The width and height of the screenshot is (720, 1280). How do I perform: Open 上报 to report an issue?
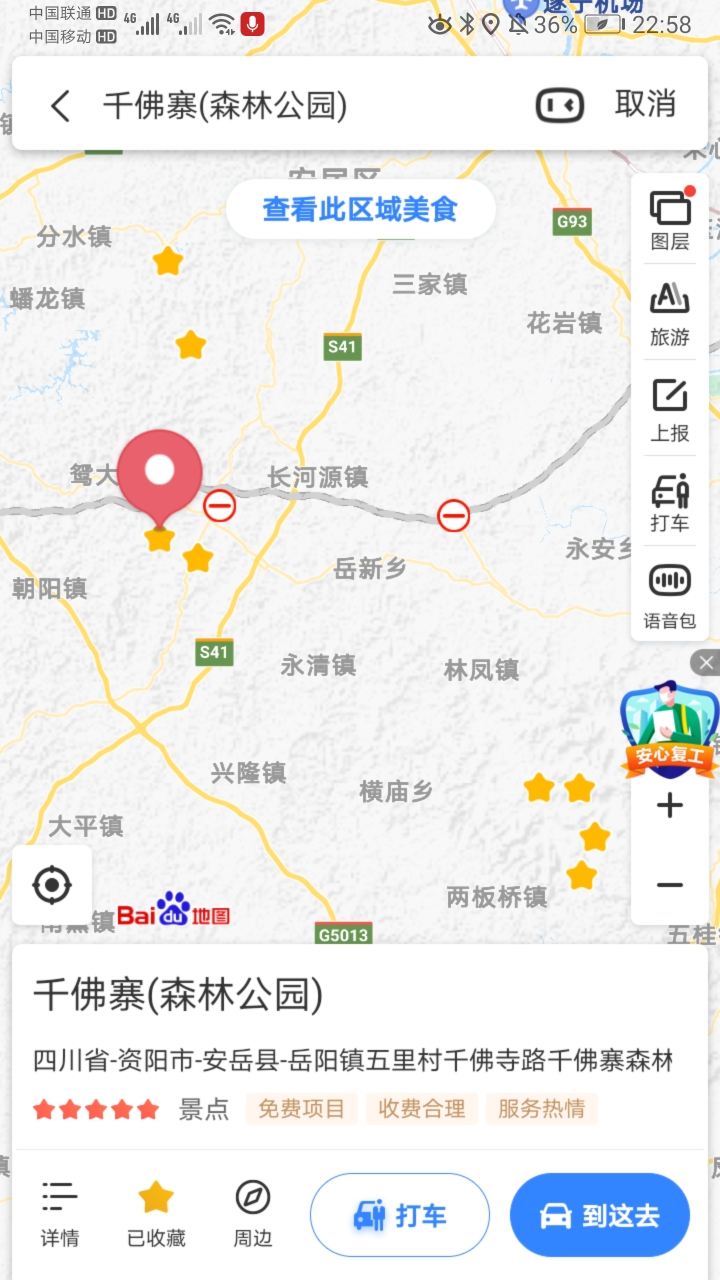(669, 410)
